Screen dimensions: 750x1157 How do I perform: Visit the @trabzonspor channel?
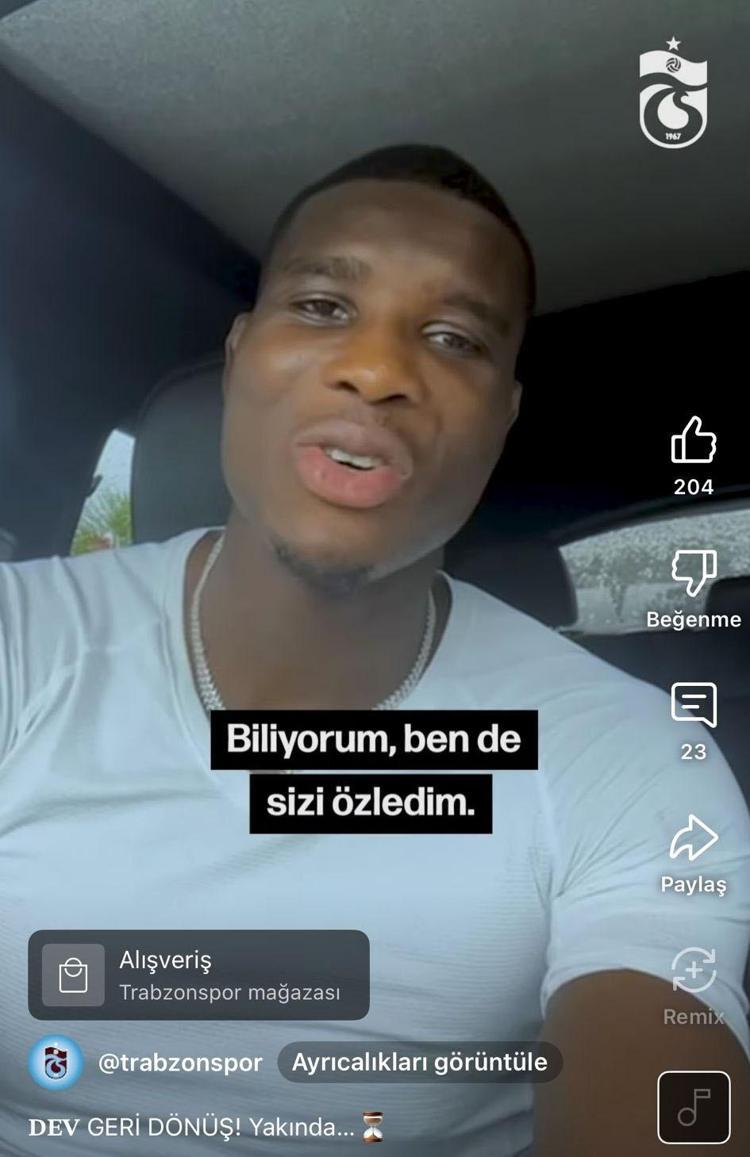click(x=180, y=1063)
